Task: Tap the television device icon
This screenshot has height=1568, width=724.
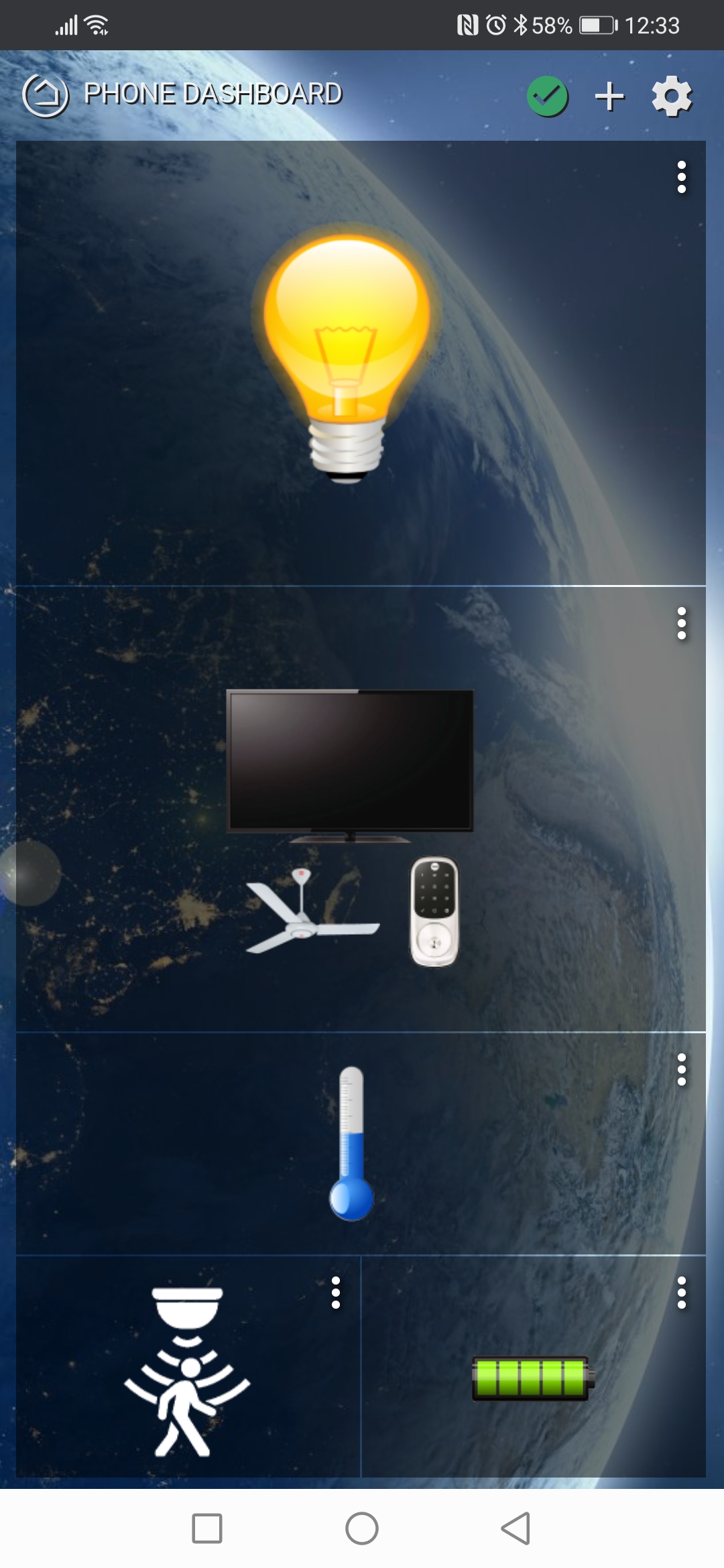Action: (x=350, y=766)
